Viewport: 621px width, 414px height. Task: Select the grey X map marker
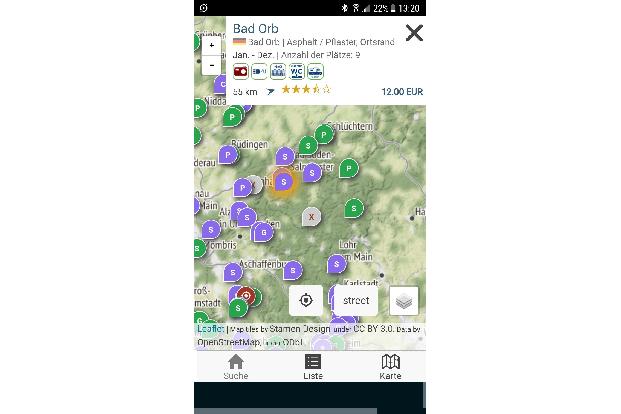coord(312,216)
